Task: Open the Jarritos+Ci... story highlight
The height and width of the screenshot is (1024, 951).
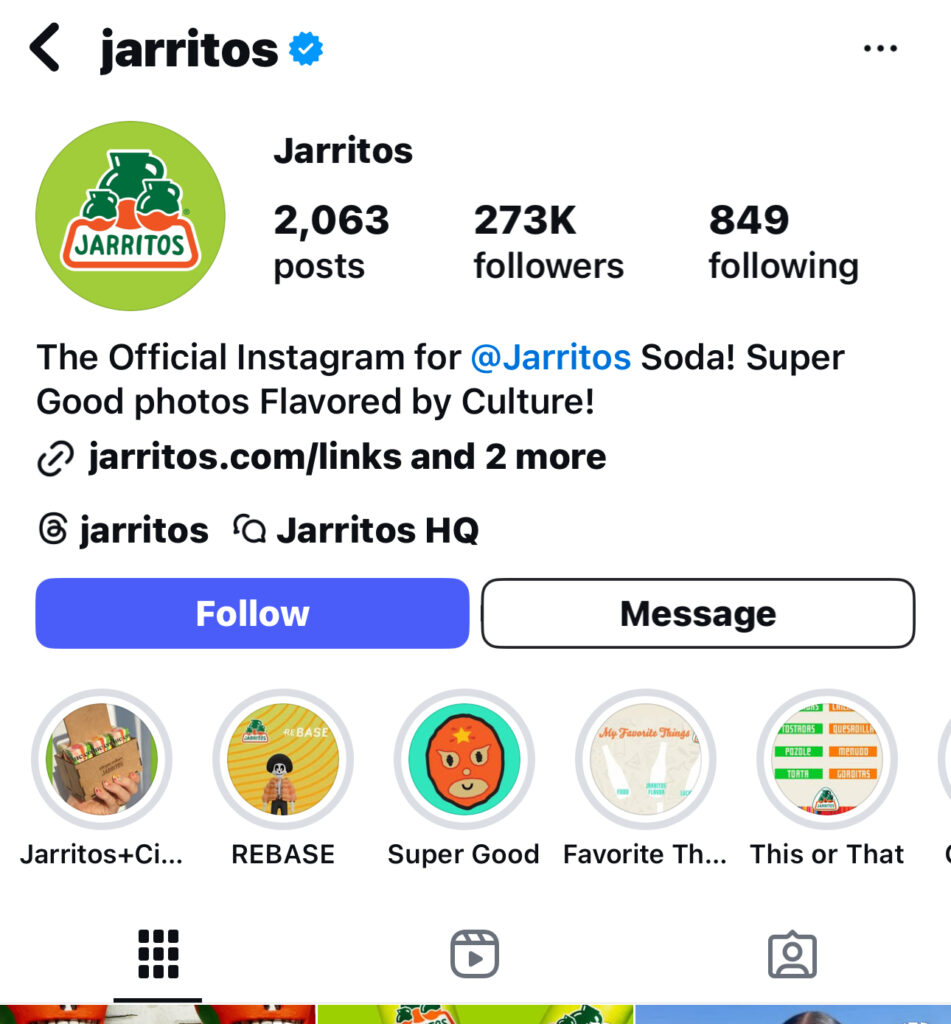Action: [x=102, y=760]
